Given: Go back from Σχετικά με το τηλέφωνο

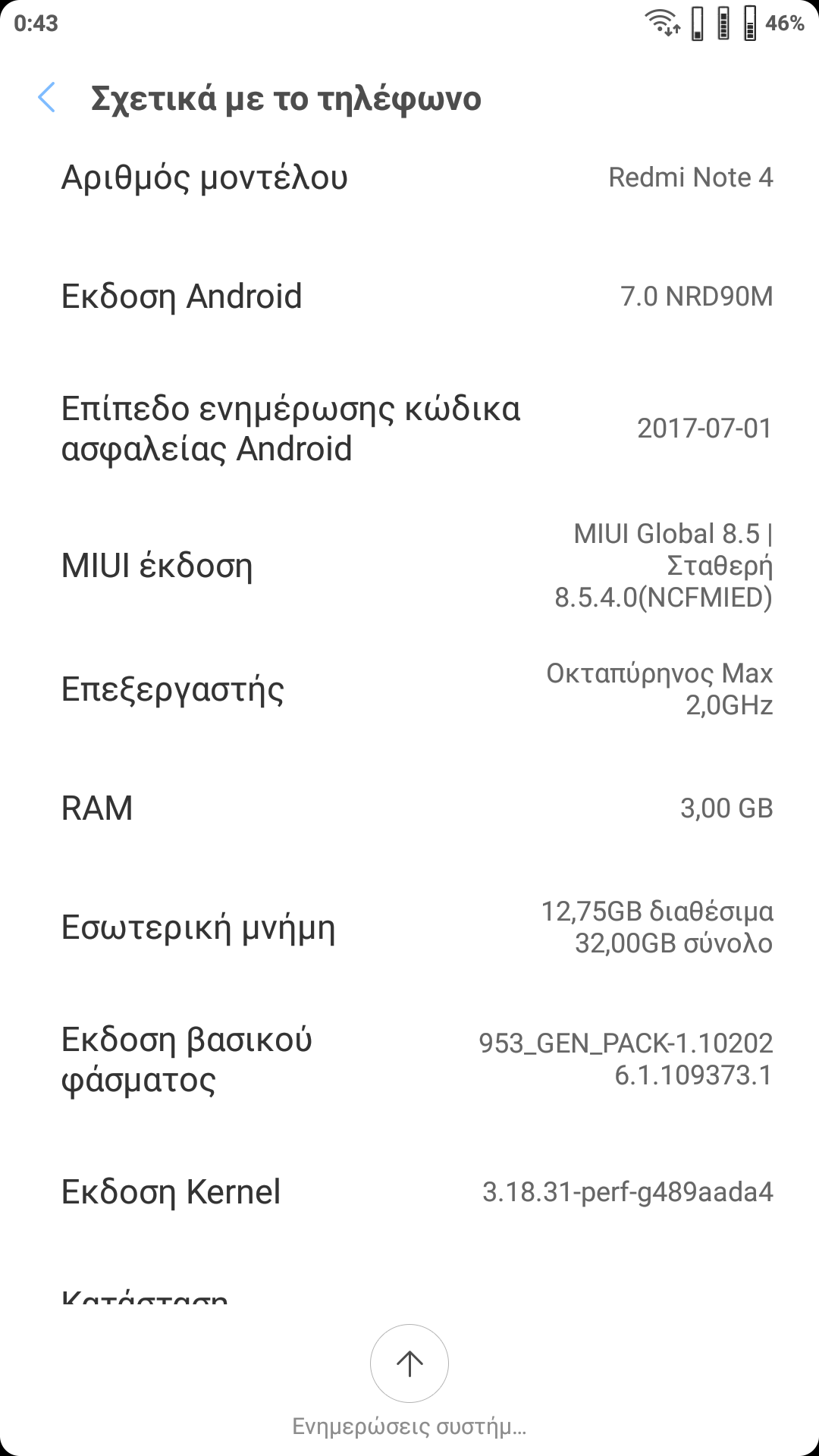Looking at the screenshot, I should 47,98.
